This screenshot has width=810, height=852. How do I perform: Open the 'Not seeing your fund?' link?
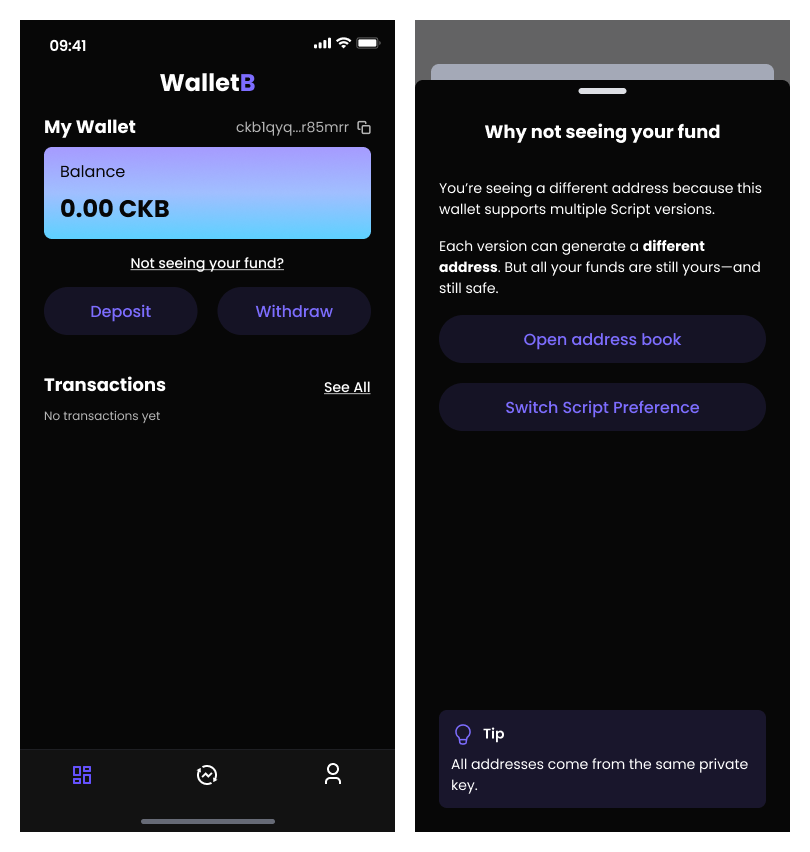(207, 263)
